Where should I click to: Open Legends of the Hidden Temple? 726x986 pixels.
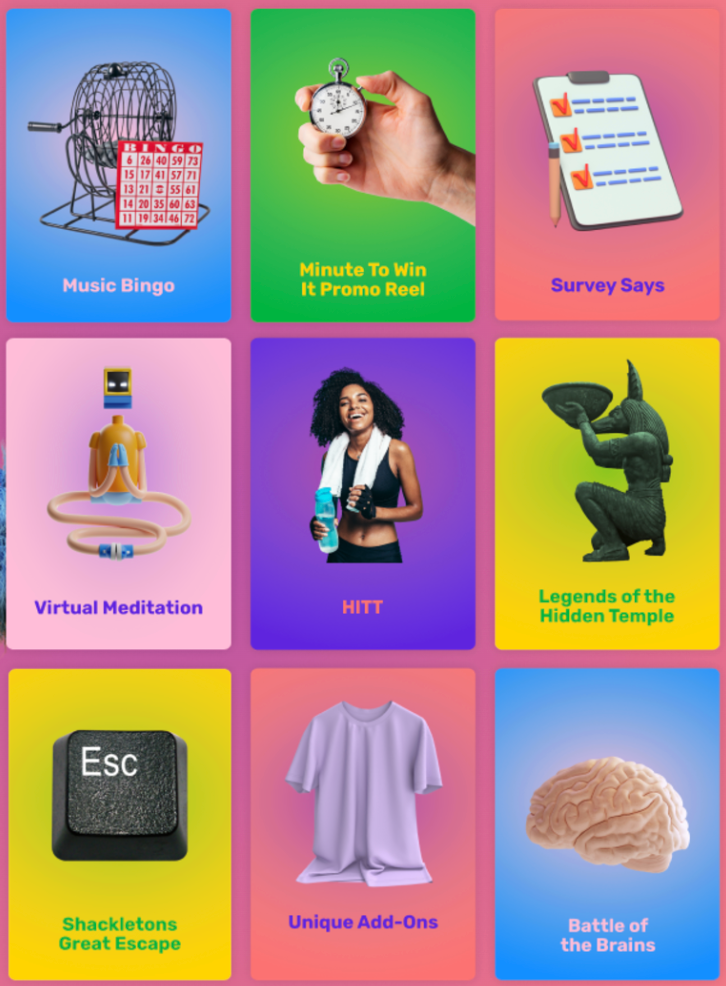[x=607, y=494]
